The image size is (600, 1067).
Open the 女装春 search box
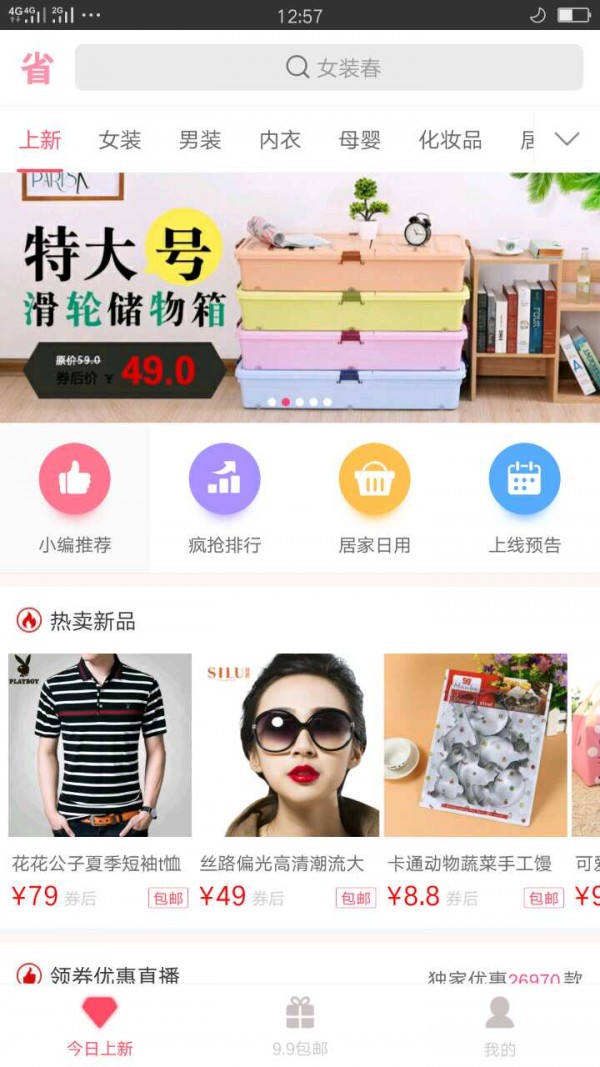330,68
